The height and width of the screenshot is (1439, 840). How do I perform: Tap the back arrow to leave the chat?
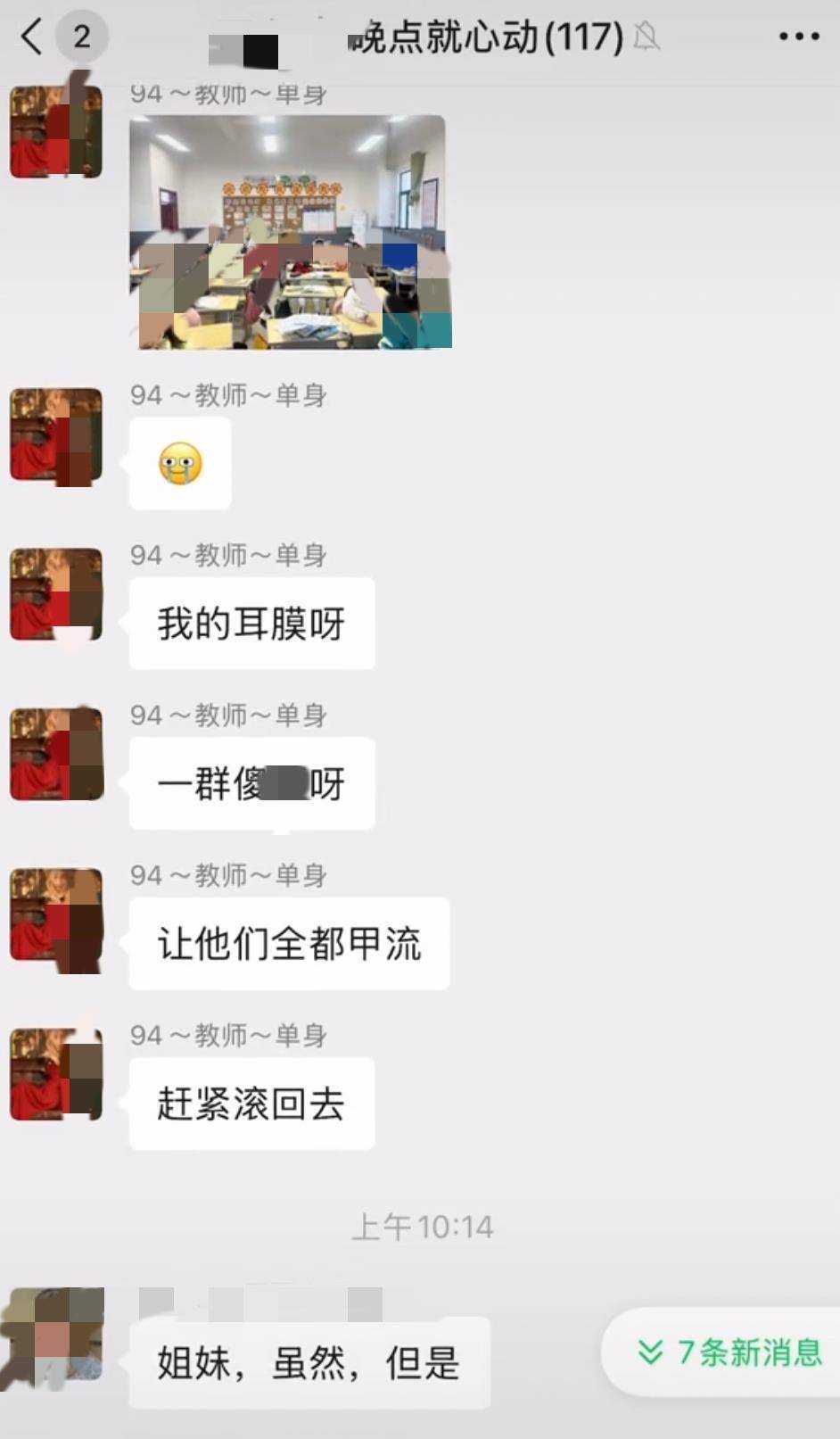coord(30,37)
